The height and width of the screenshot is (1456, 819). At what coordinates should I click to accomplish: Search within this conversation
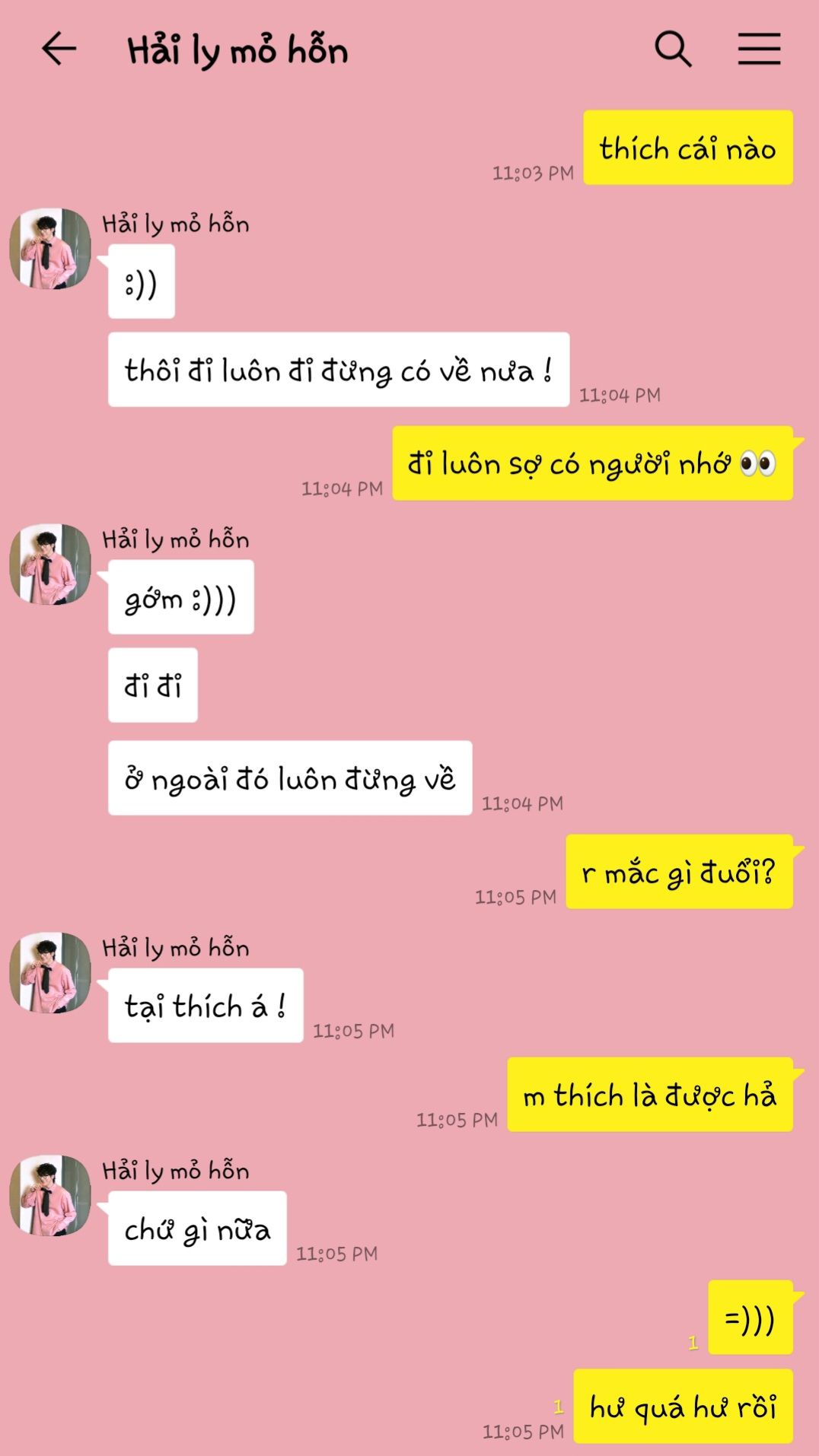(x=673, y=49)
